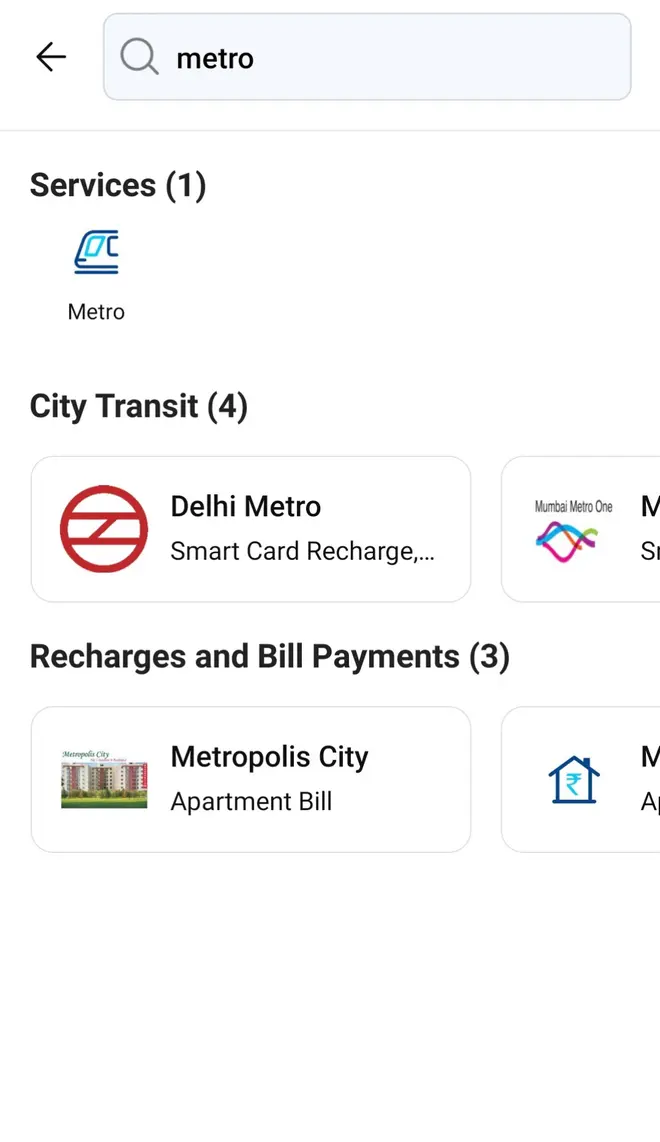The height and width of the screenshot is (1142, 660).
Task: Go back using the arrow icon
Action: 51,57
